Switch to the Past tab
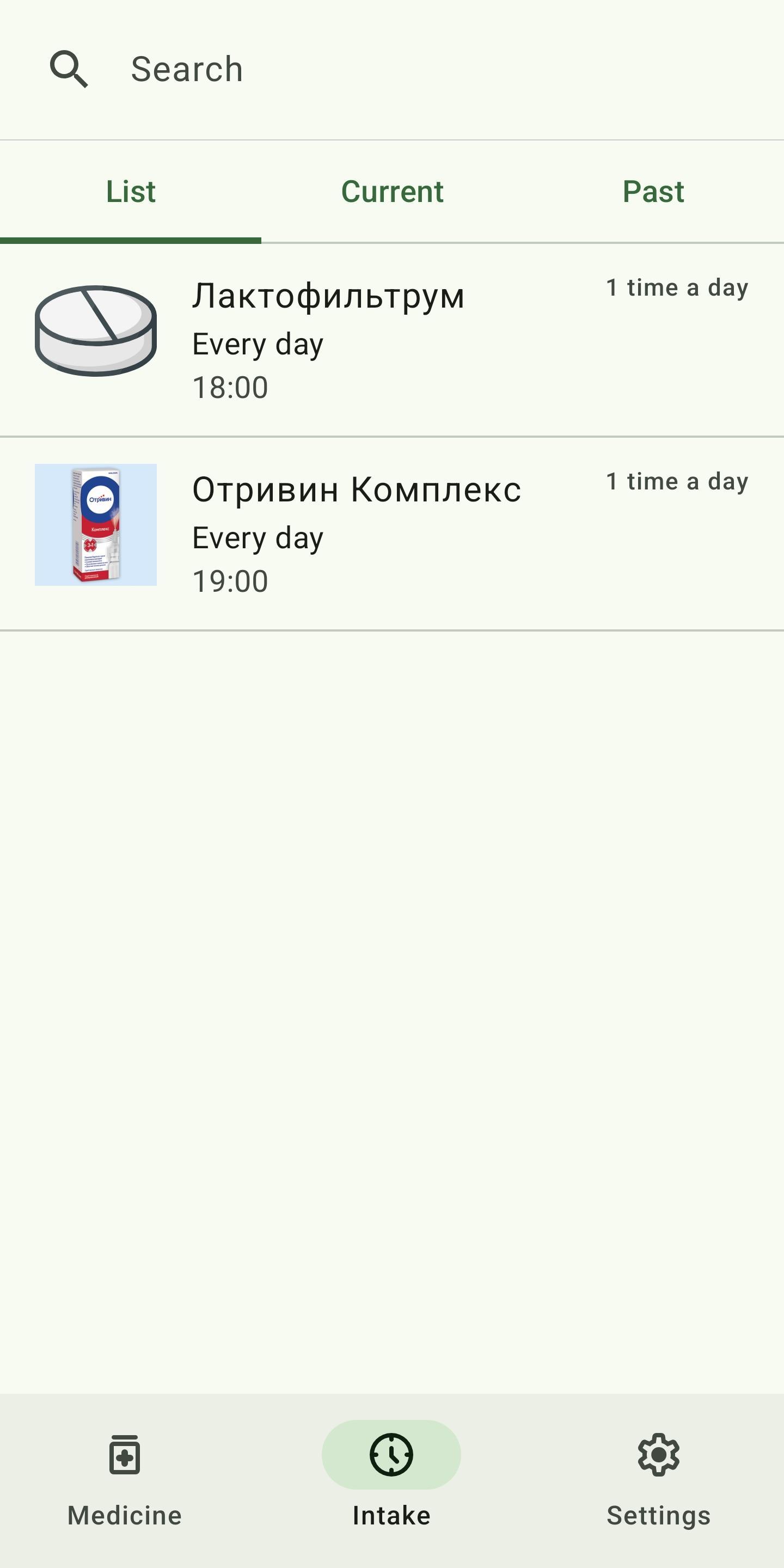Image resolution: width=784 pixels, height=1568 pixels. [x=653, y=192]
